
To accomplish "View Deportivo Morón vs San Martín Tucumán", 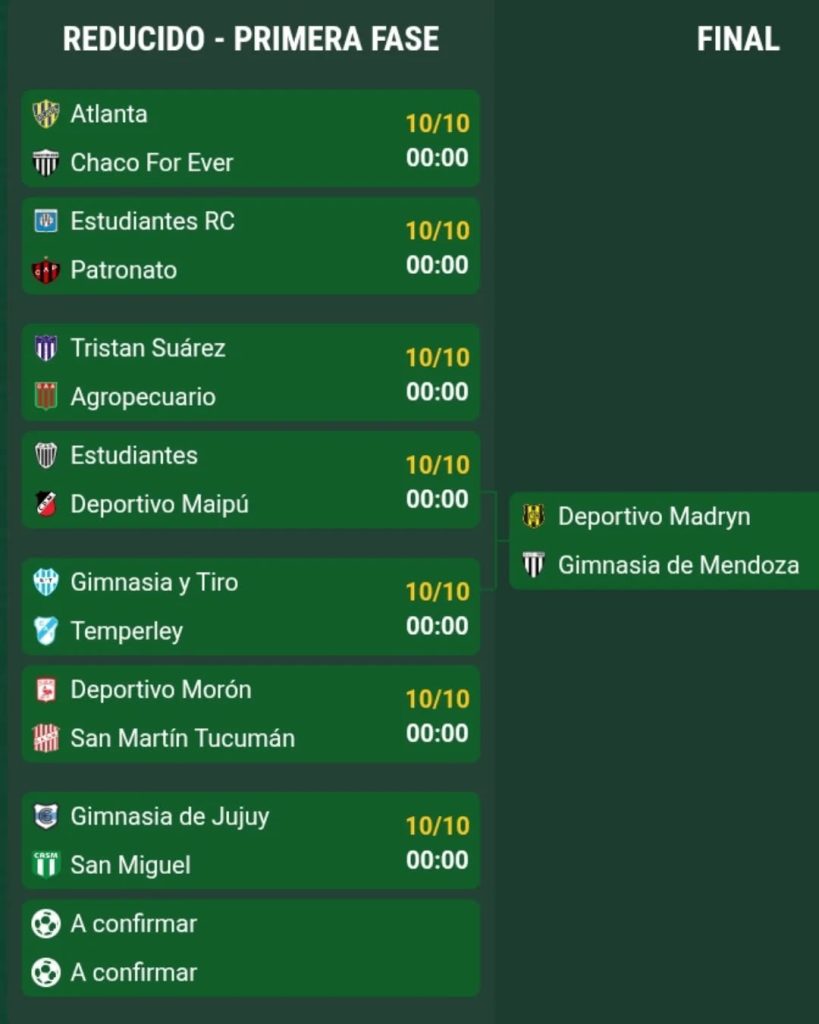I will (250, 714).
